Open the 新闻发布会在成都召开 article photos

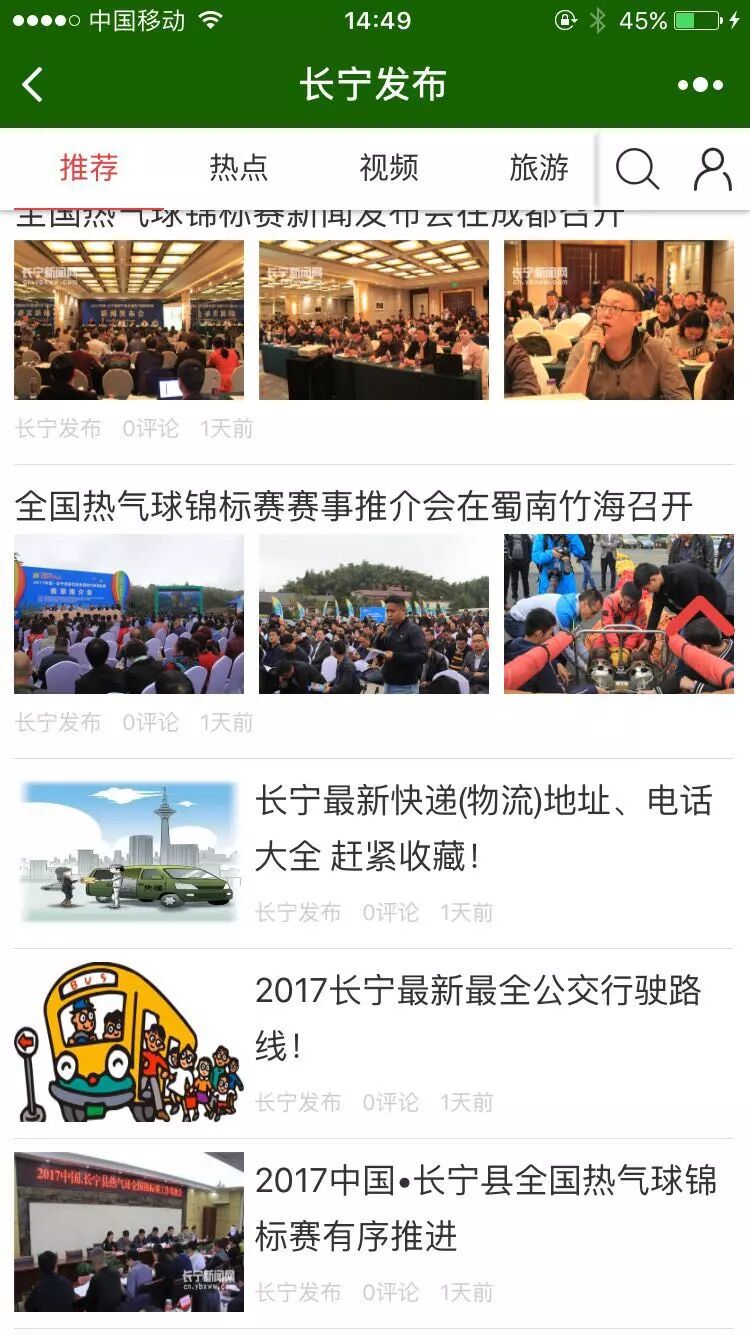374,320
